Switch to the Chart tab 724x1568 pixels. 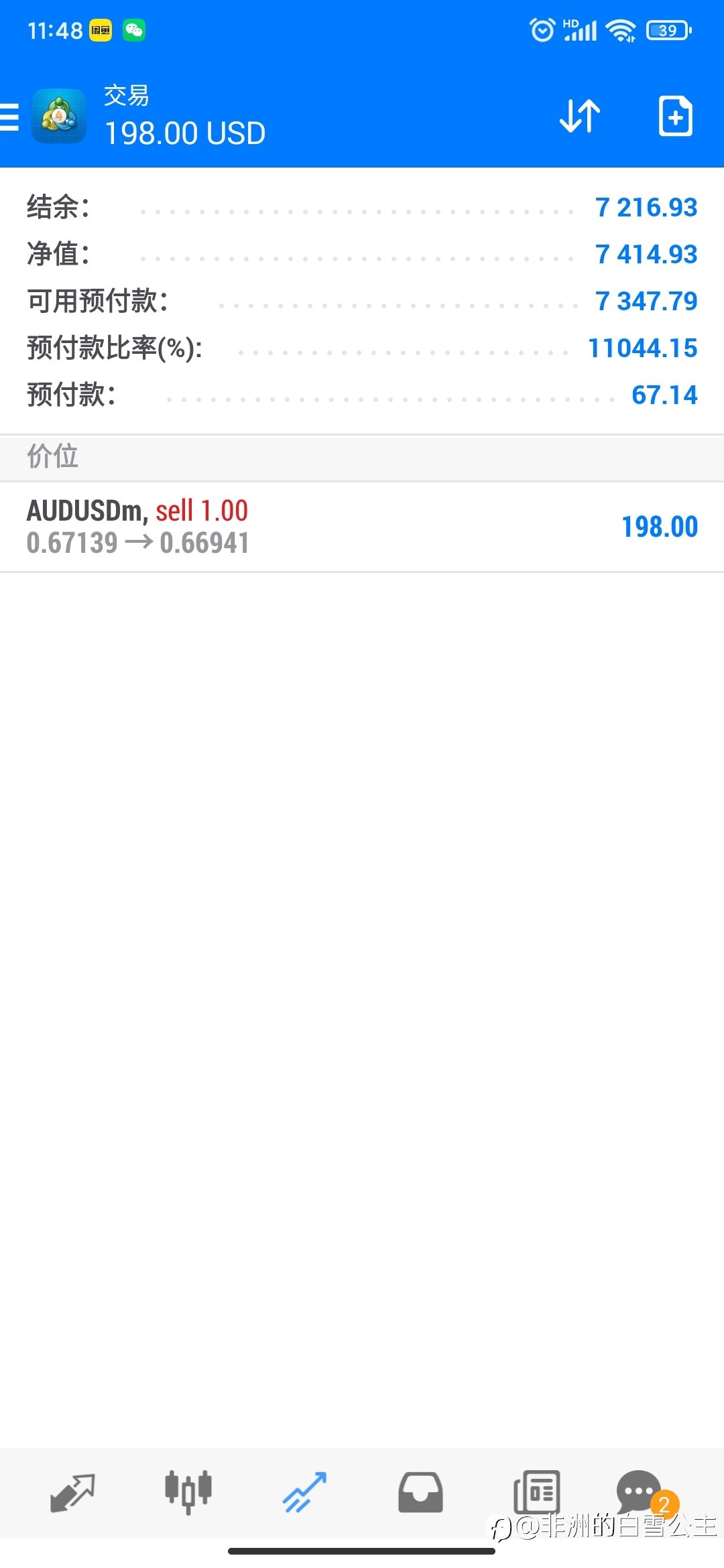pyautogui.click(x=188, y=1493)
